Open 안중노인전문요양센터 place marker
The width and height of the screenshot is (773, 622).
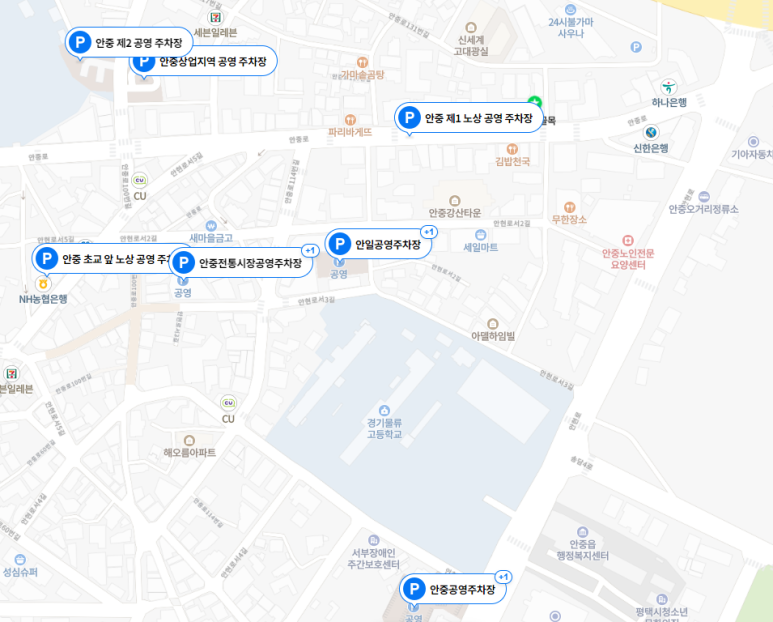[628, 240]
